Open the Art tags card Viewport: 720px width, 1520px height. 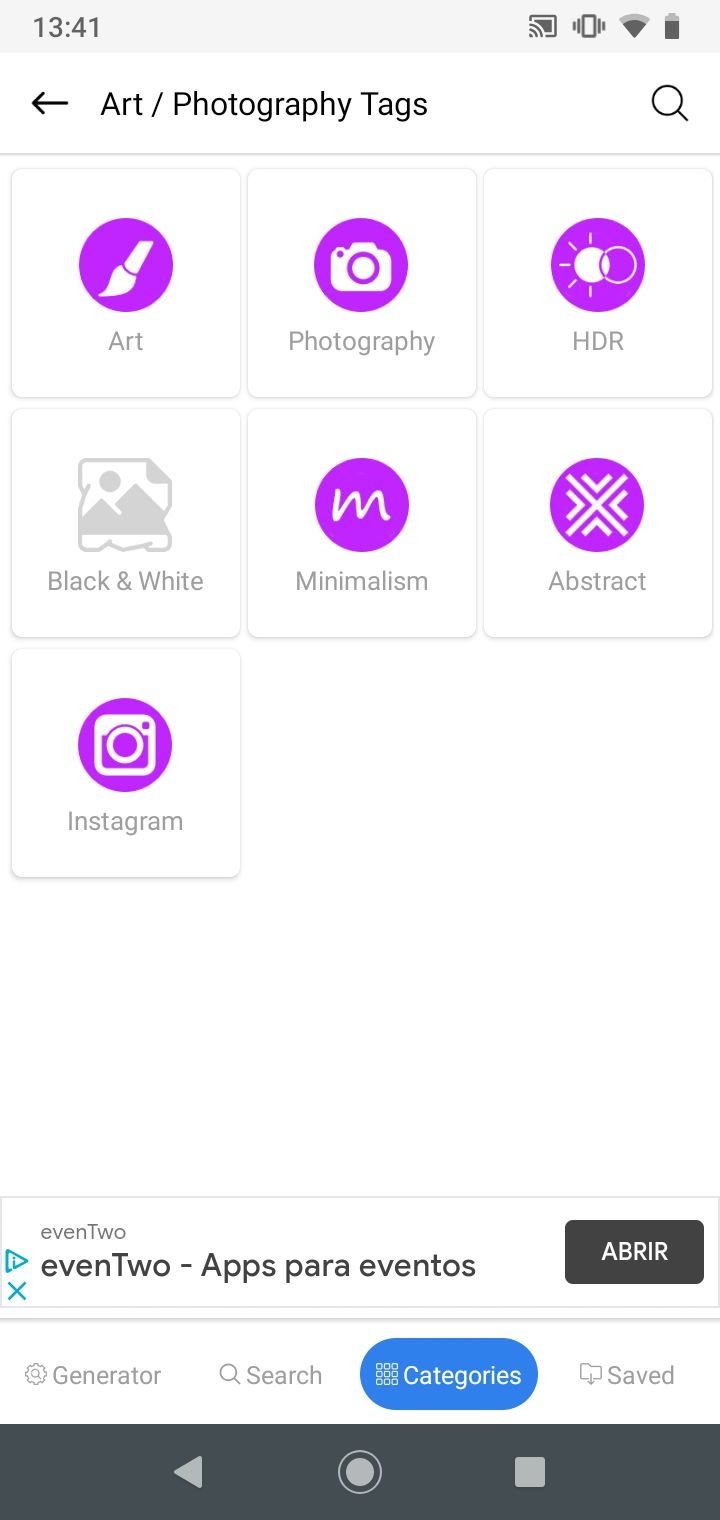[x=126, y=283]
